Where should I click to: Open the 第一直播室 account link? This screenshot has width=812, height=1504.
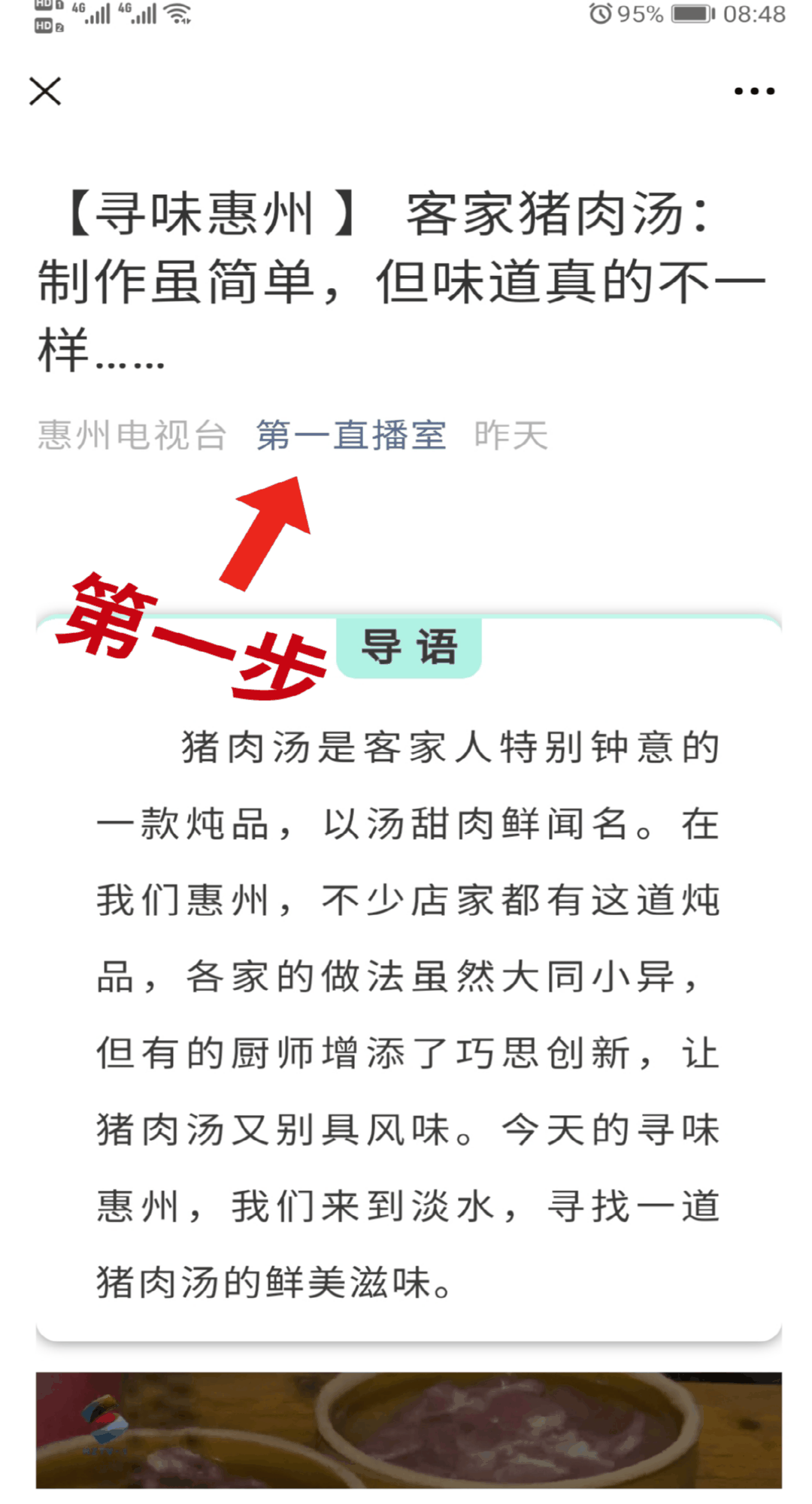pyautogui.click(x=351, y=435)
